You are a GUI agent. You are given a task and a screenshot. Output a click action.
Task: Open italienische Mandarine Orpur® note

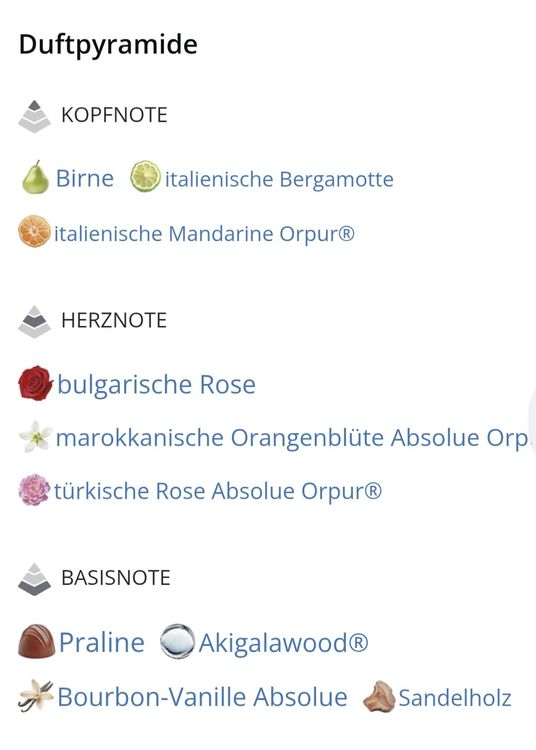(204, 234)
